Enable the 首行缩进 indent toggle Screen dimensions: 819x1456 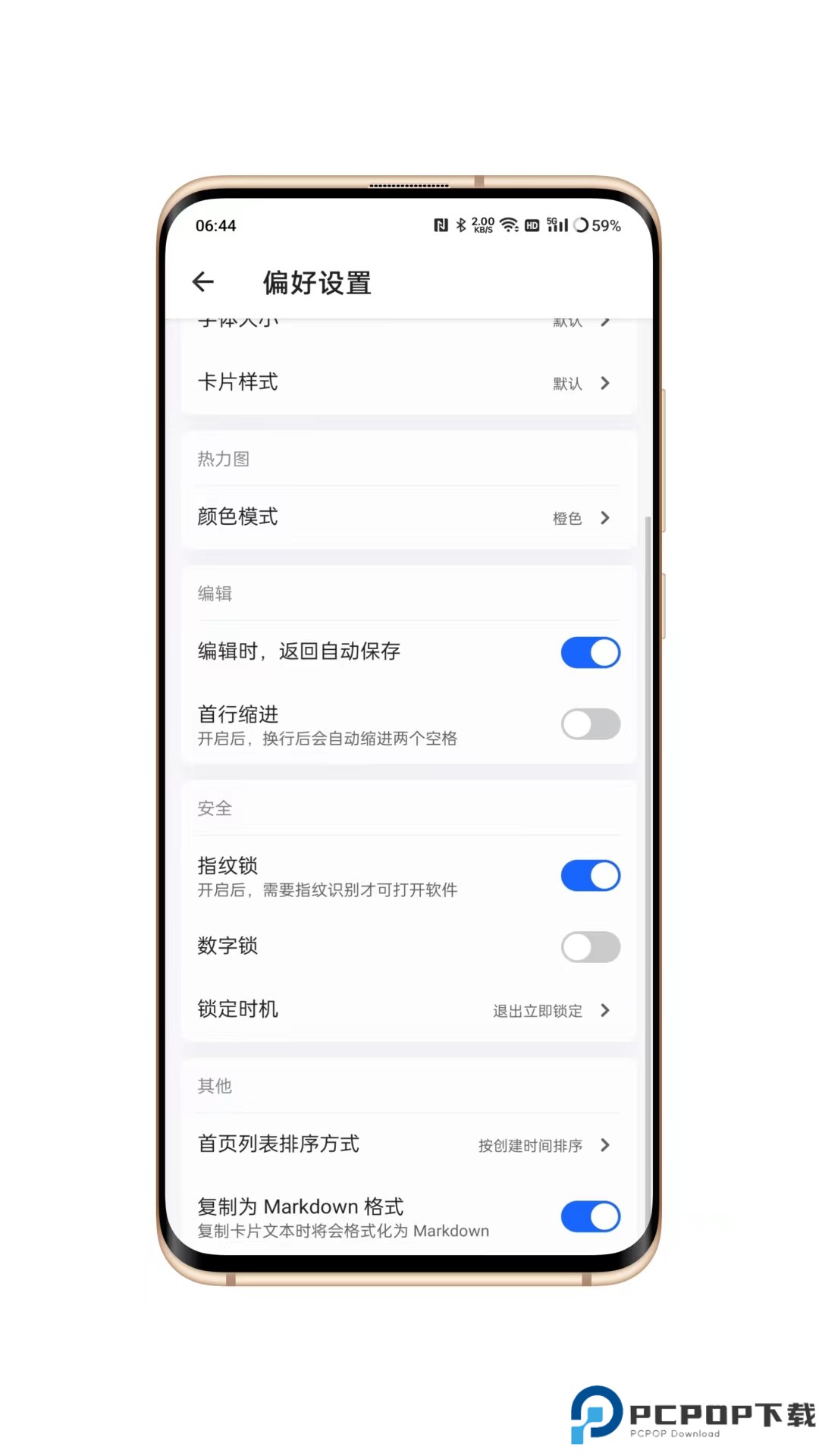590,724
